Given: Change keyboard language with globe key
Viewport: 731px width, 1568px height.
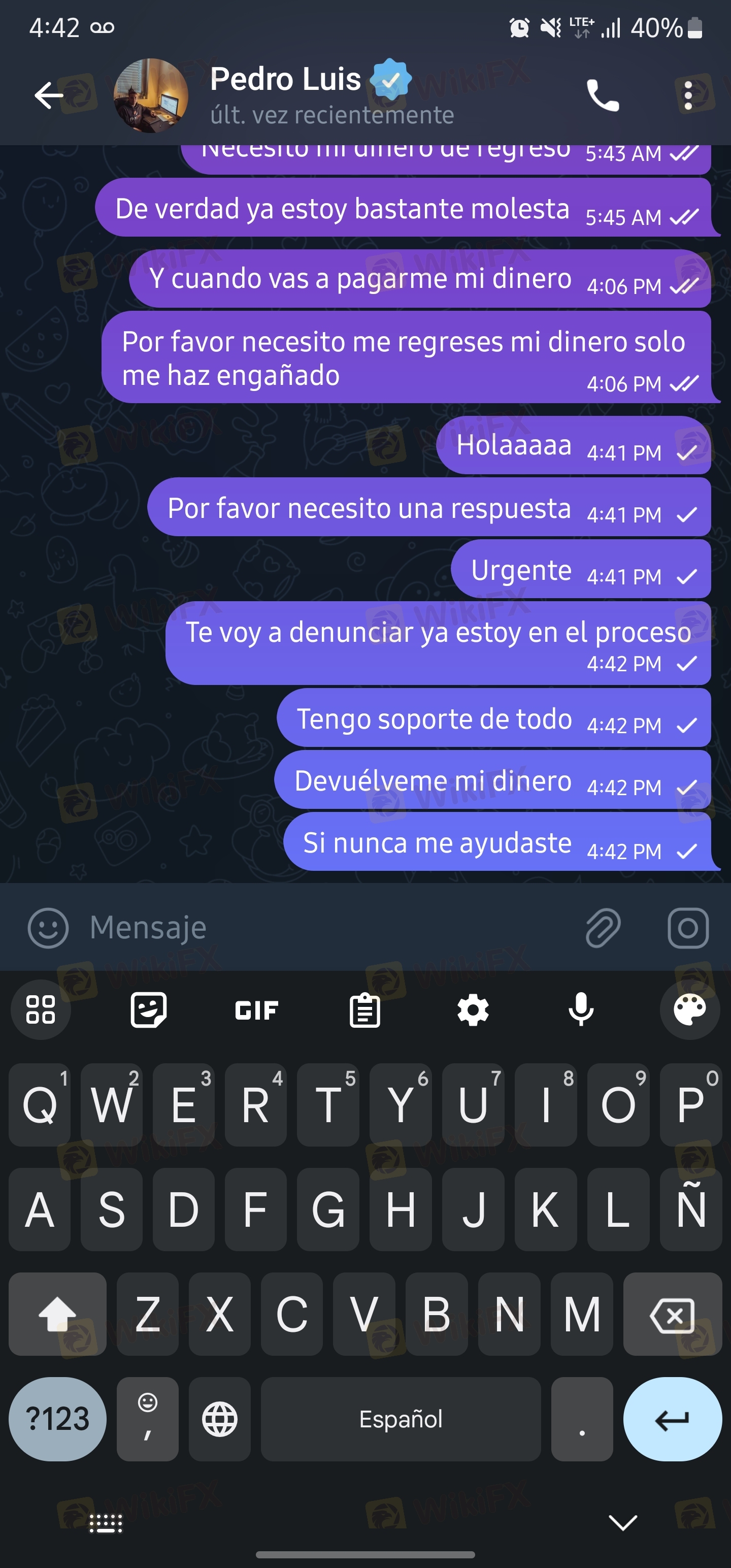Looking at the screenshot, I should [219, 1419].
